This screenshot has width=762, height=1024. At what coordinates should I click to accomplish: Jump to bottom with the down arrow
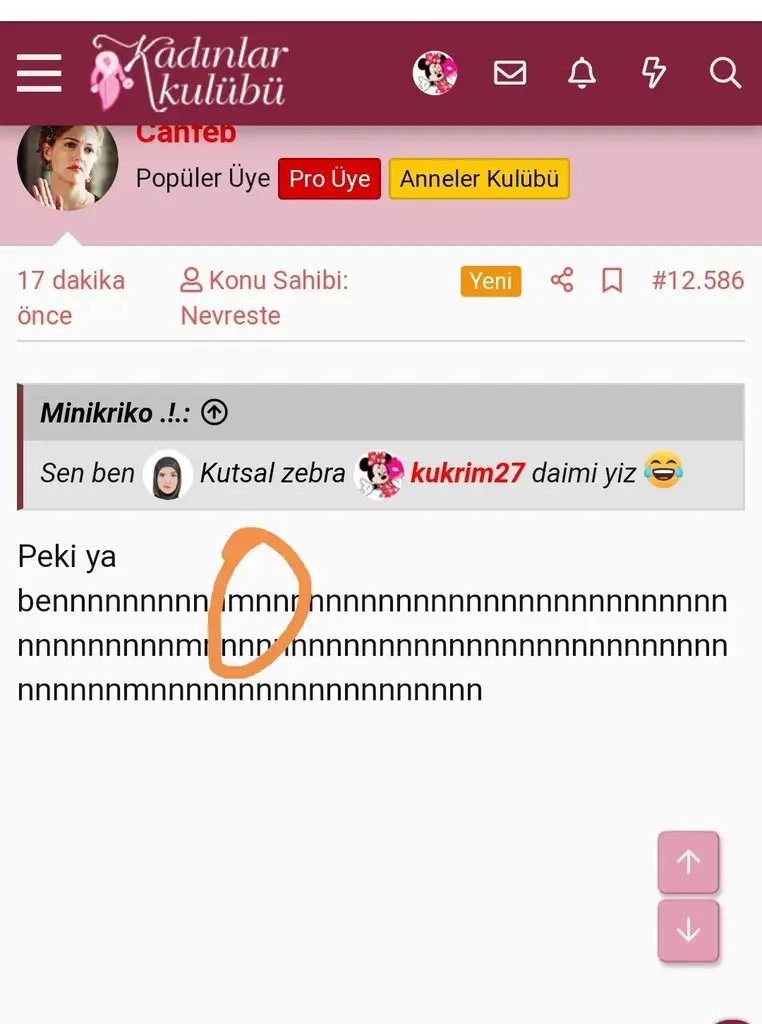[x=688, y=930]
